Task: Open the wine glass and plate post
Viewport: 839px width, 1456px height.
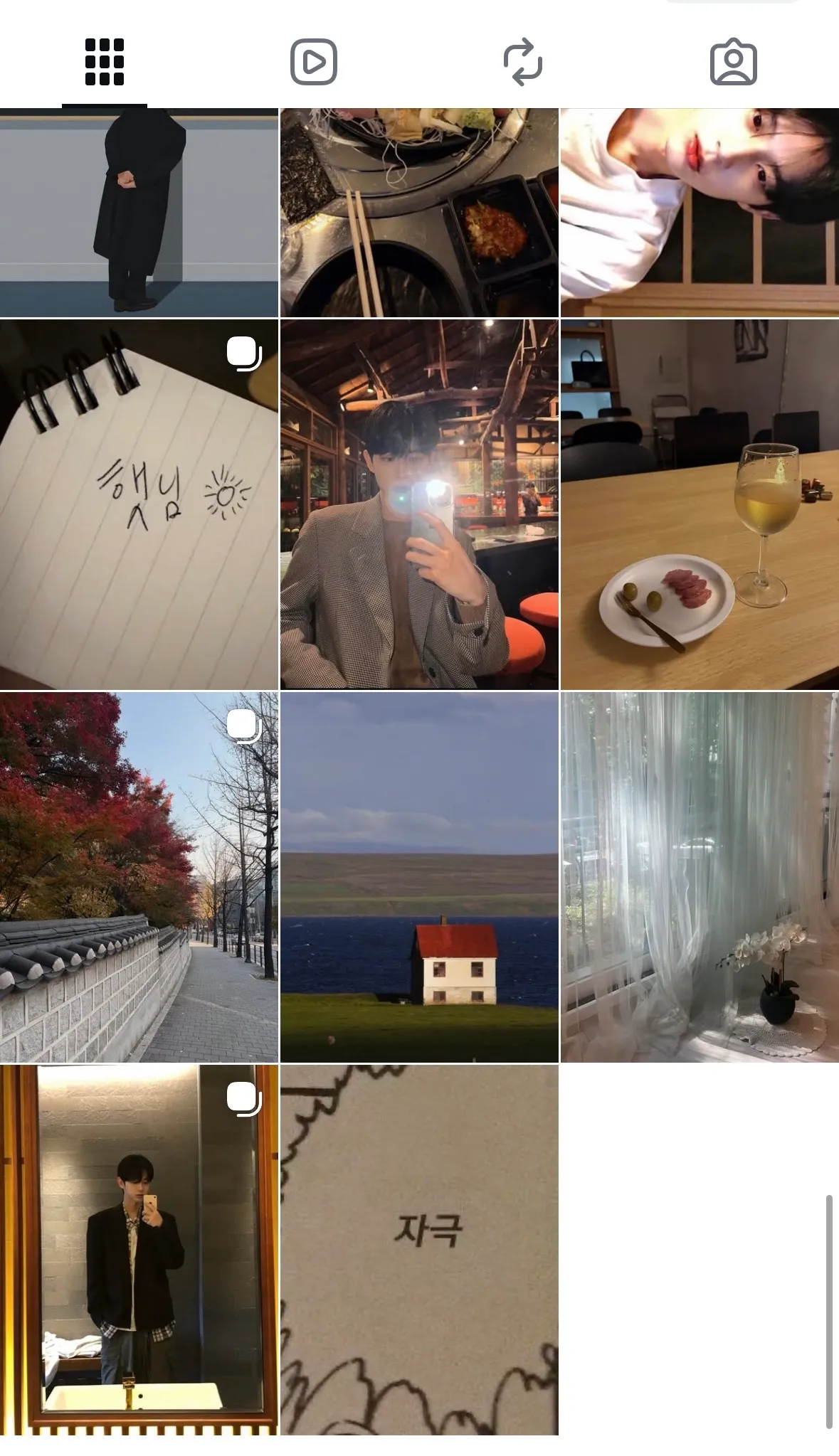Action: 700,504
